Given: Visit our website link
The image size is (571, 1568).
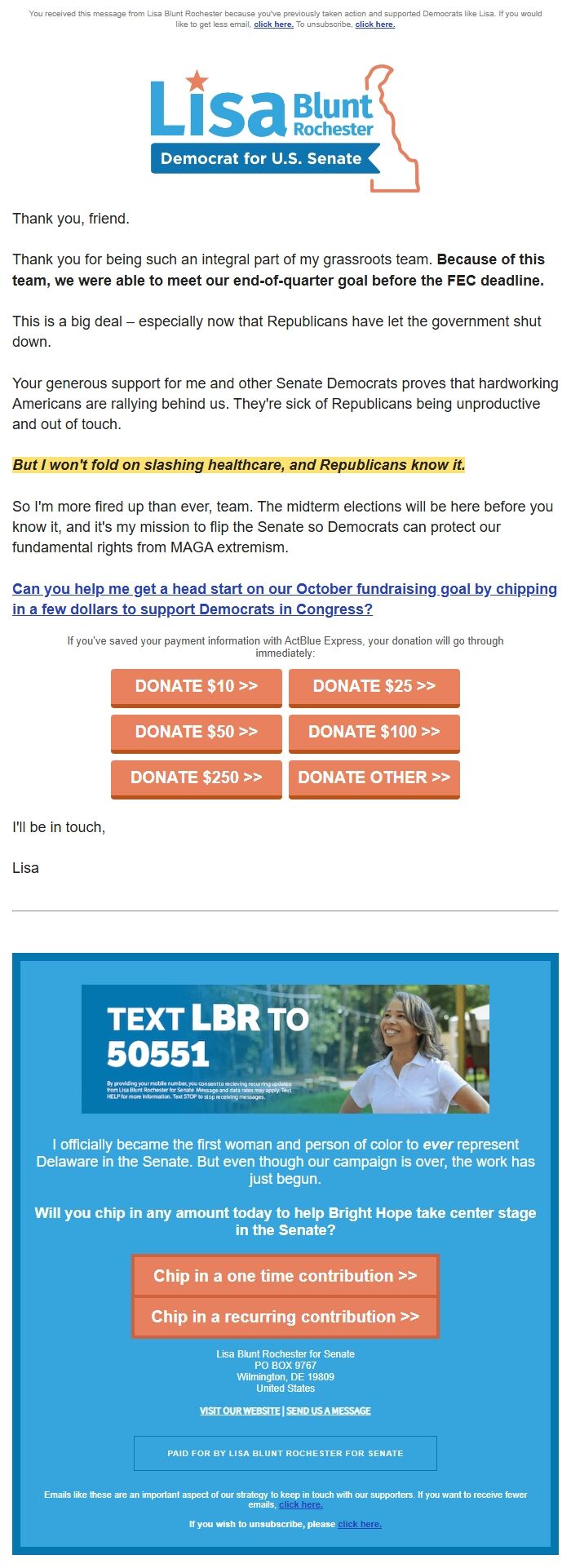Looking at the screenshot, I should point(240,1411).
